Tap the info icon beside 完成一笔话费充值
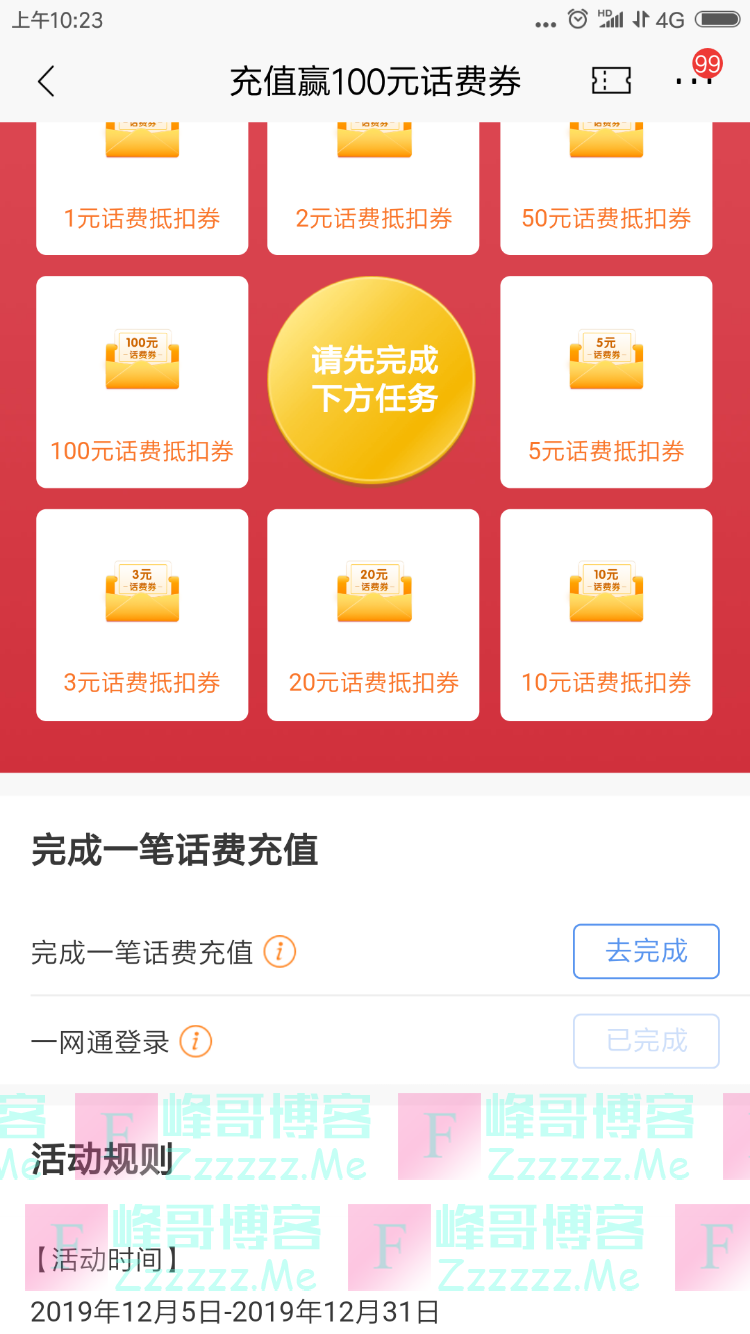 pos(281,951)
